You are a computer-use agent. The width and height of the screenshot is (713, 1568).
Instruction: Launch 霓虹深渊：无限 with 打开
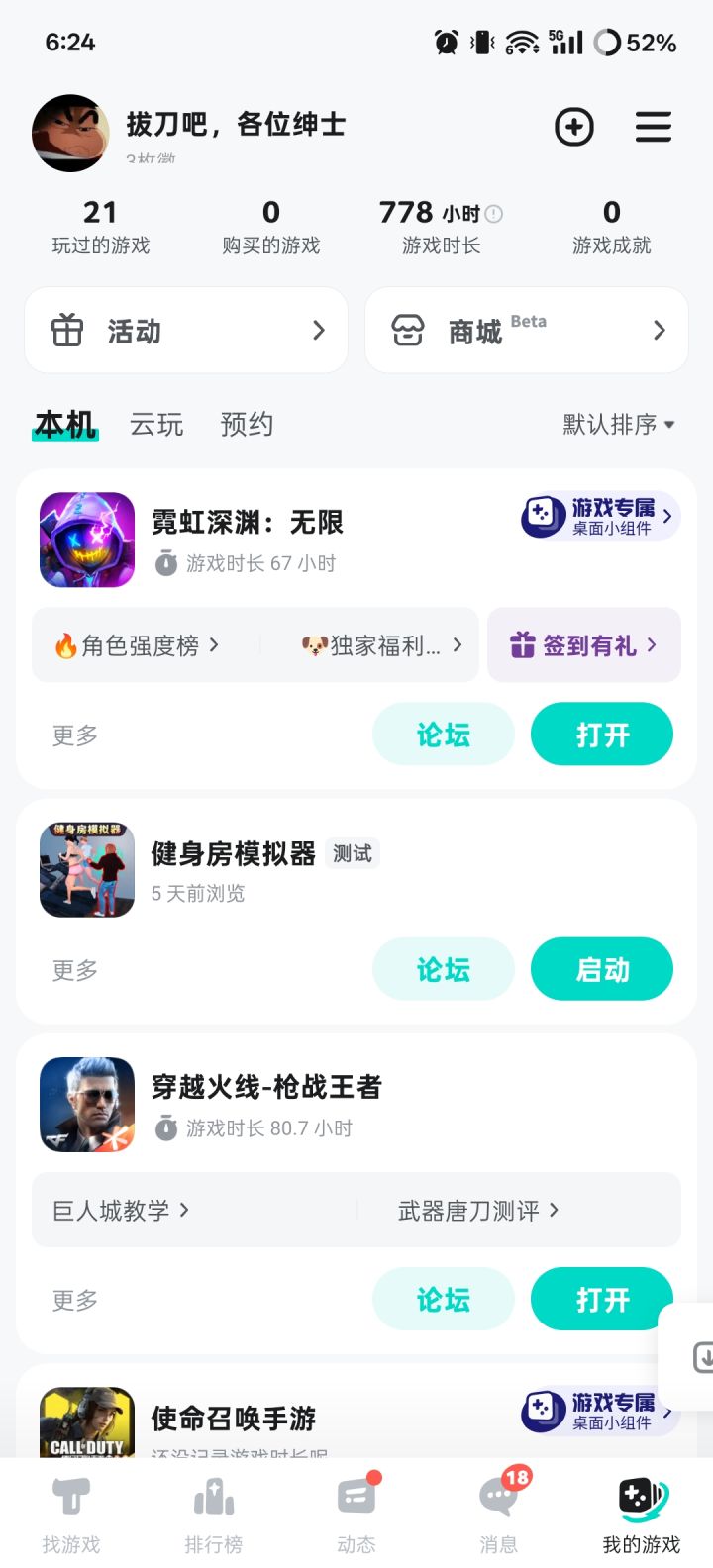coord(602,735)
